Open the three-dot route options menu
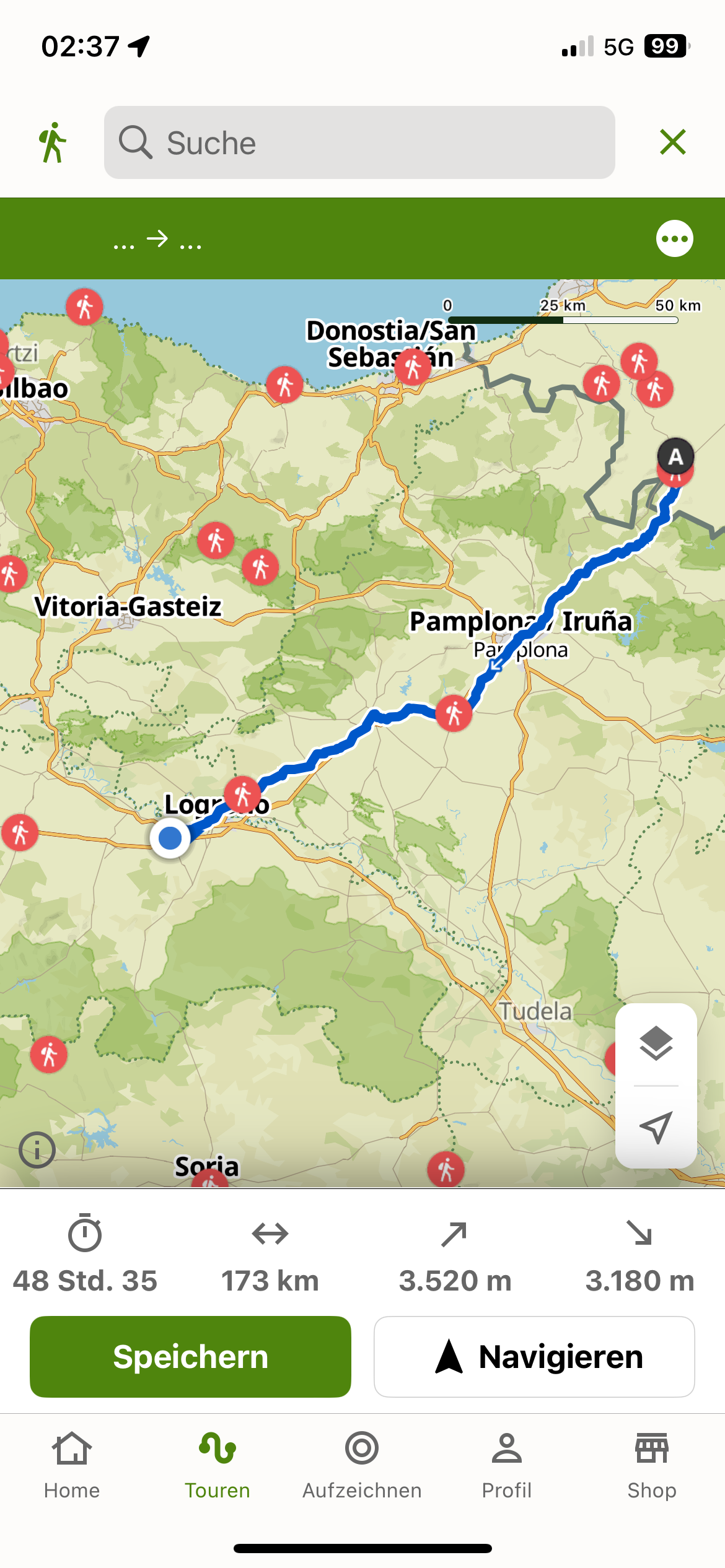 674,238
